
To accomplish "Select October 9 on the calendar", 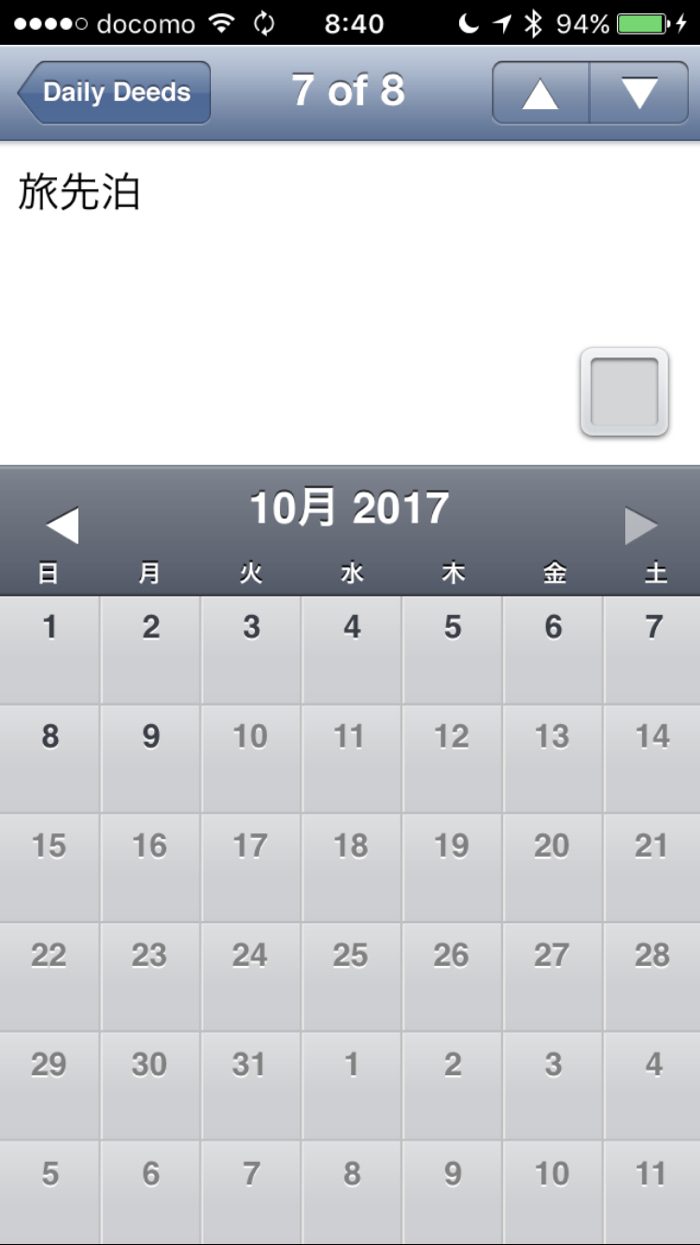I will tap(150, 758).
